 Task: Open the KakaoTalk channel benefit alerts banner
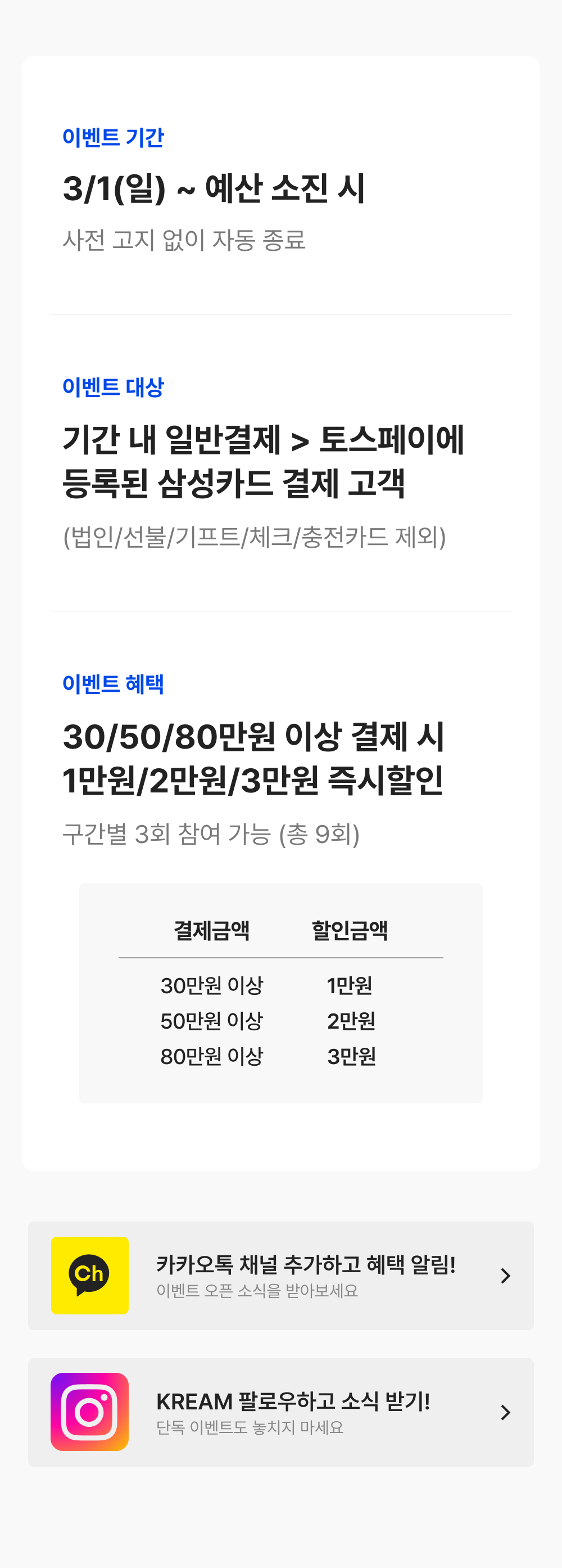tap(280, 1275)
